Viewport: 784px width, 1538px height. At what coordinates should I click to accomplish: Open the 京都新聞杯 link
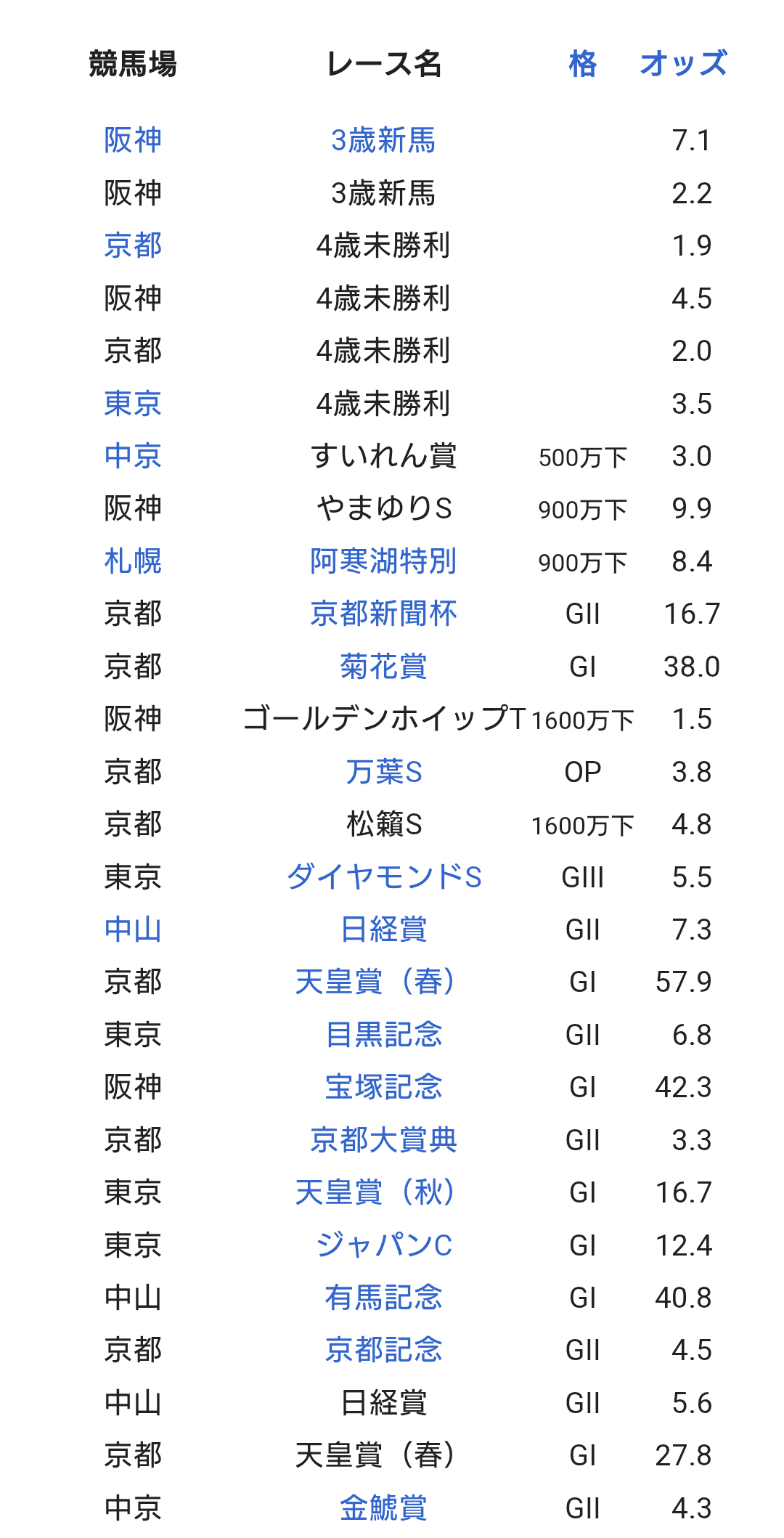click(x=383, y=614)
